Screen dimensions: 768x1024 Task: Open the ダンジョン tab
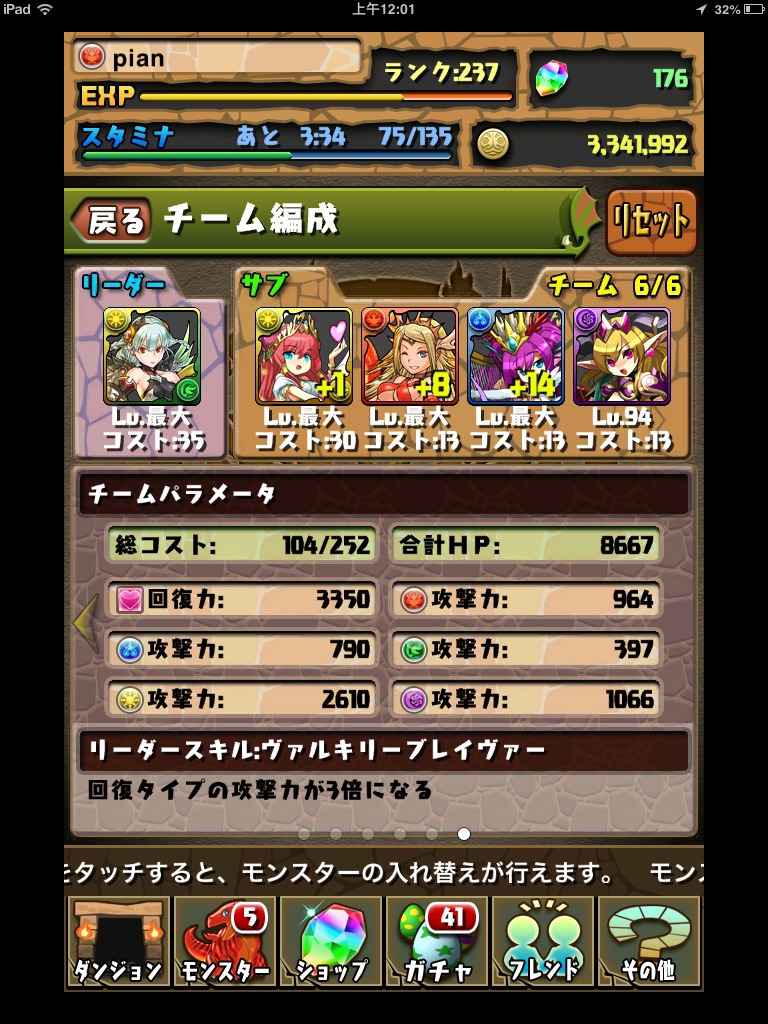[117, 942]
